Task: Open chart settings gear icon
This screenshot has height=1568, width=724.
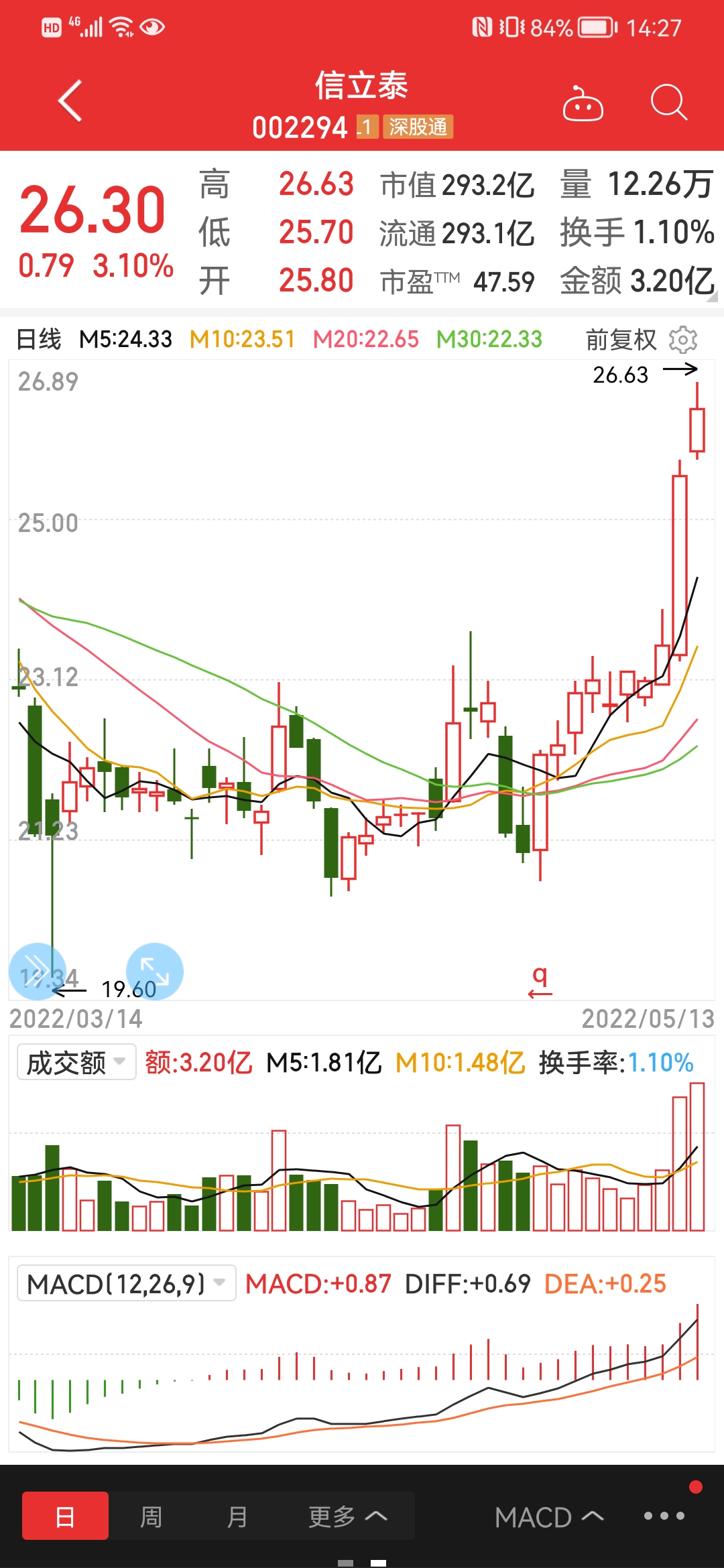Action: [683, 340]
